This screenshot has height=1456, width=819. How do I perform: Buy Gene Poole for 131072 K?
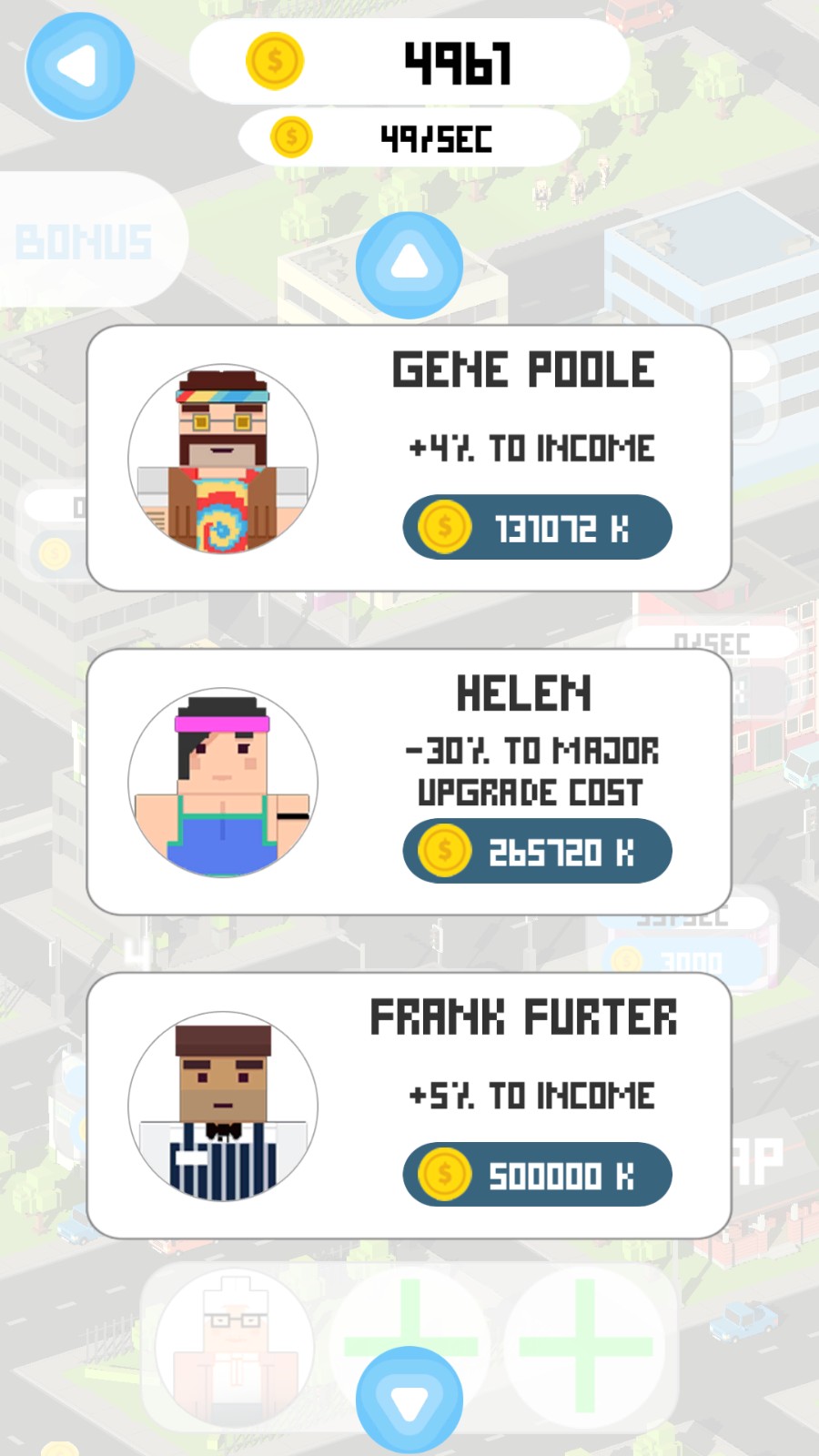pos(537,527)
